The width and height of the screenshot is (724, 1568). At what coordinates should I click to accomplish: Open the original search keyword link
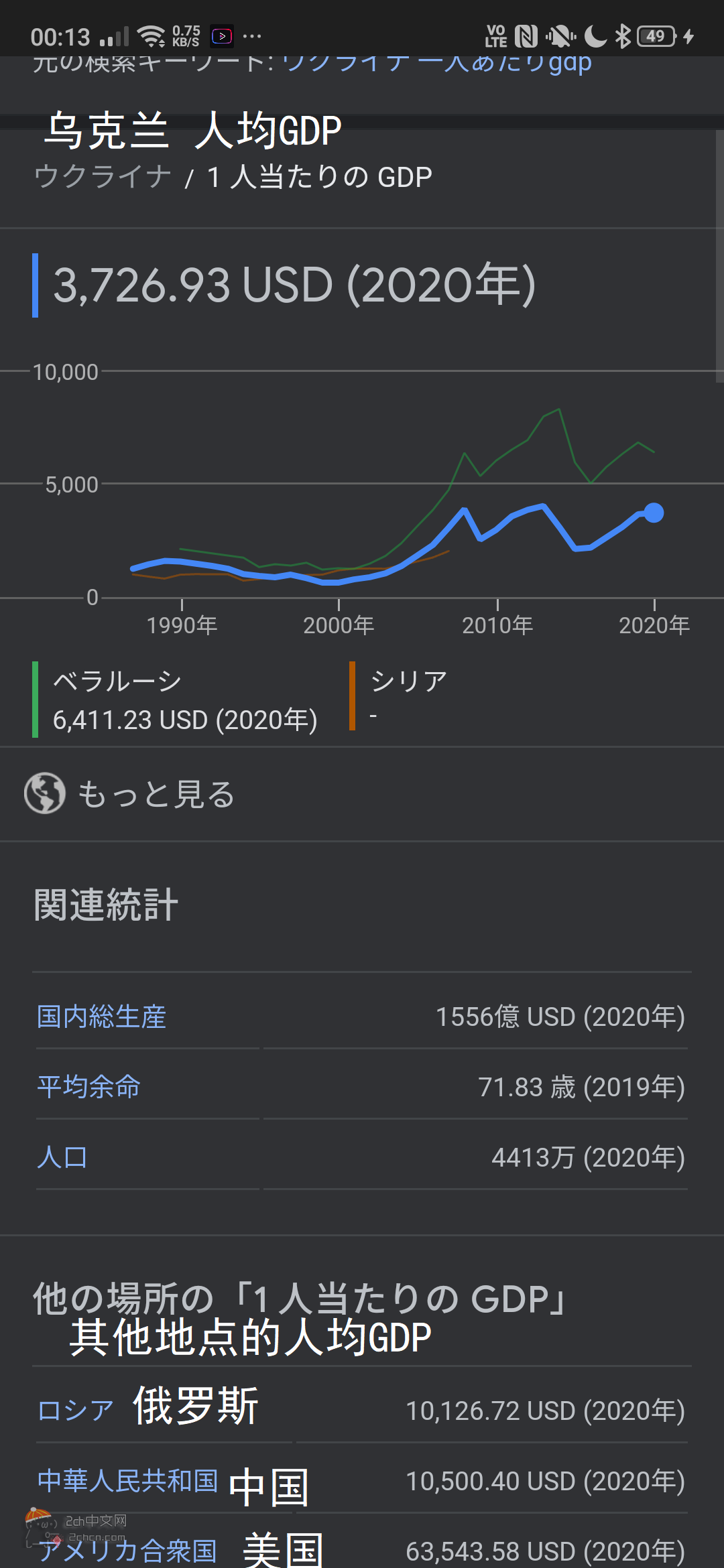click(437, 64)
